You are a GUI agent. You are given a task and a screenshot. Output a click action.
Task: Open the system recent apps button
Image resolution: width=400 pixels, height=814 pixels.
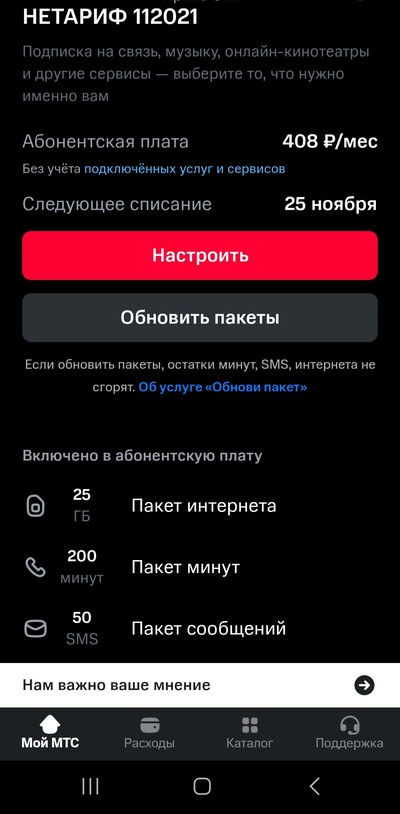click(90, 786)
